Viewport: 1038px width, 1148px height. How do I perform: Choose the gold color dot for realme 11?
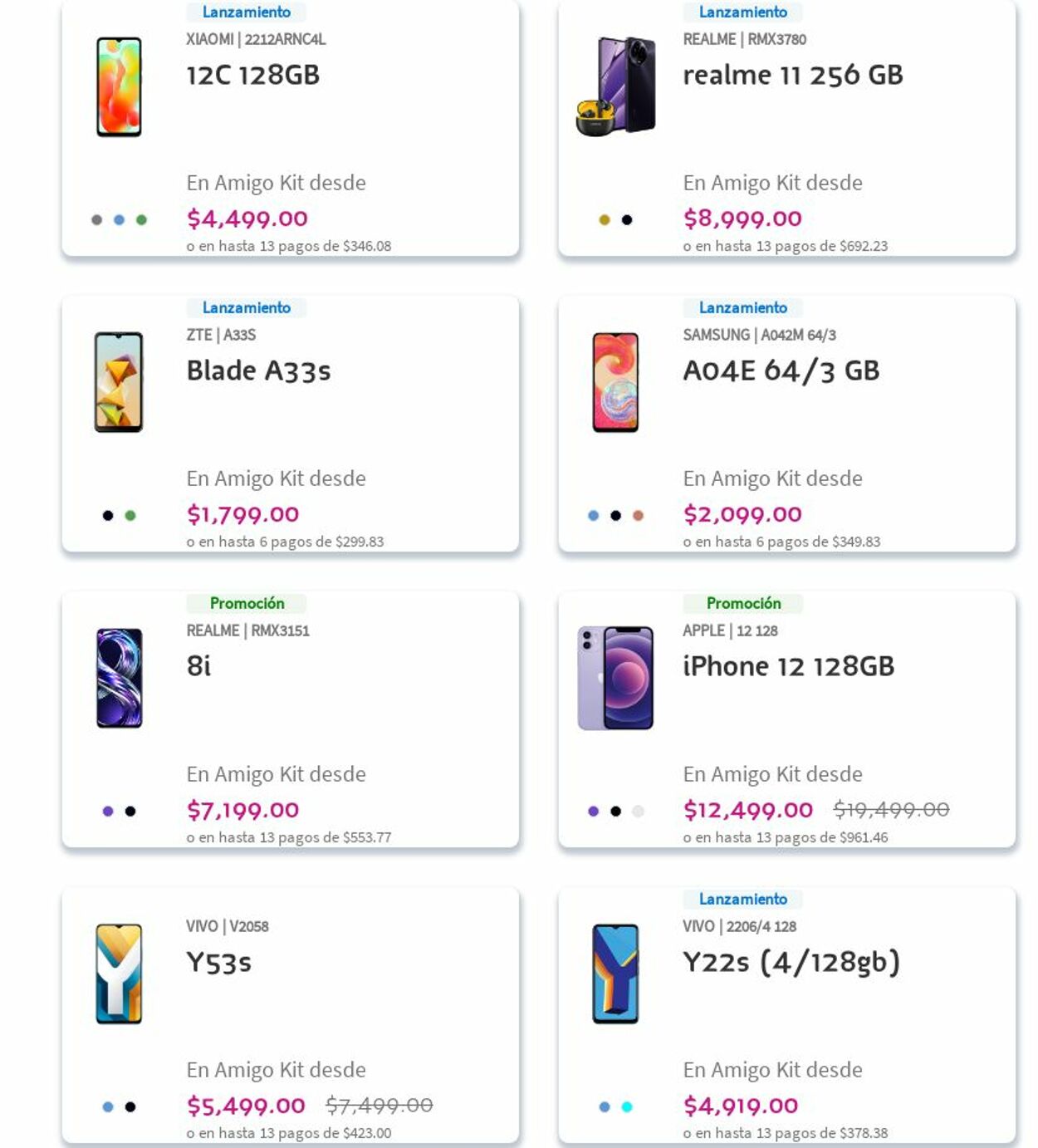pos(603,218)
